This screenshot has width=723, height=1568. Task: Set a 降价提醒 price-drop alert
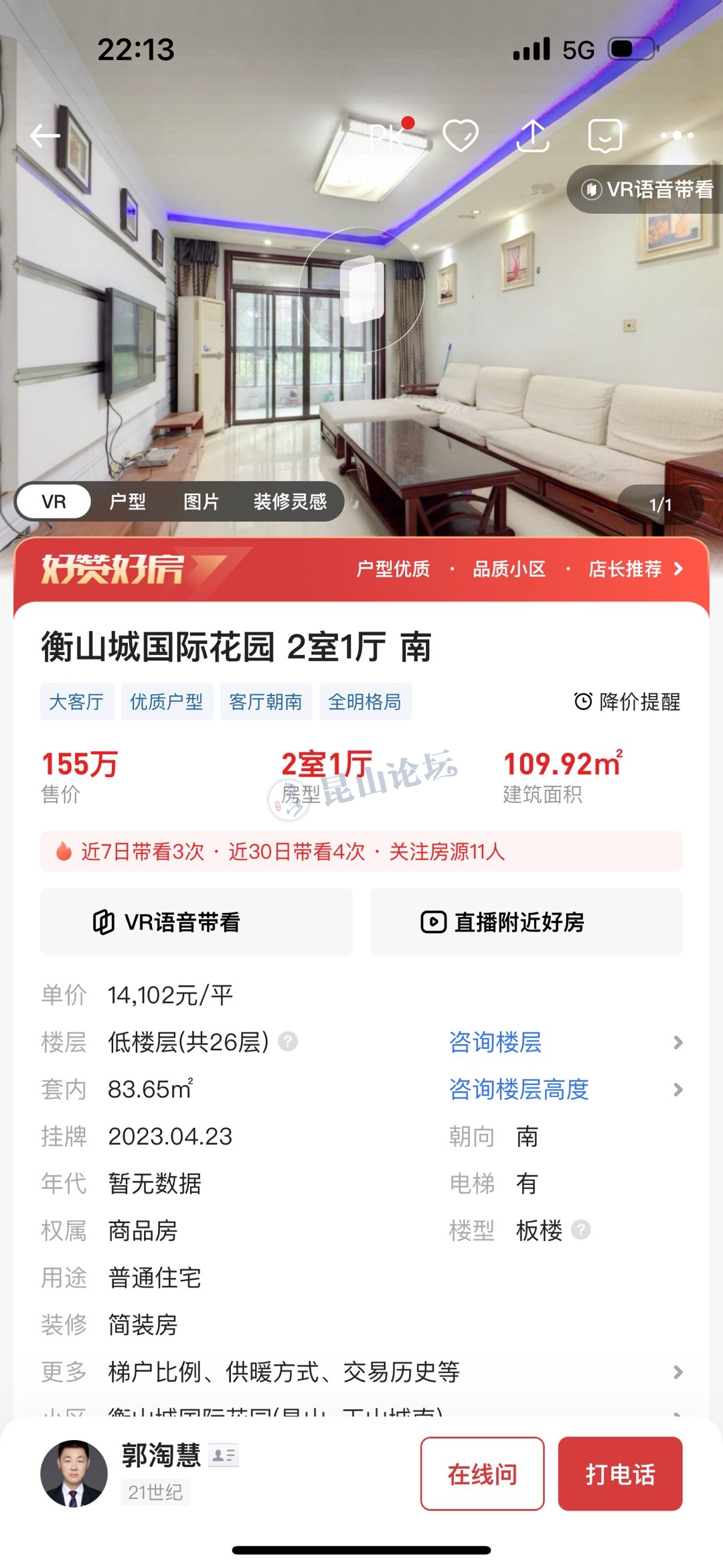tap(627, 702)
